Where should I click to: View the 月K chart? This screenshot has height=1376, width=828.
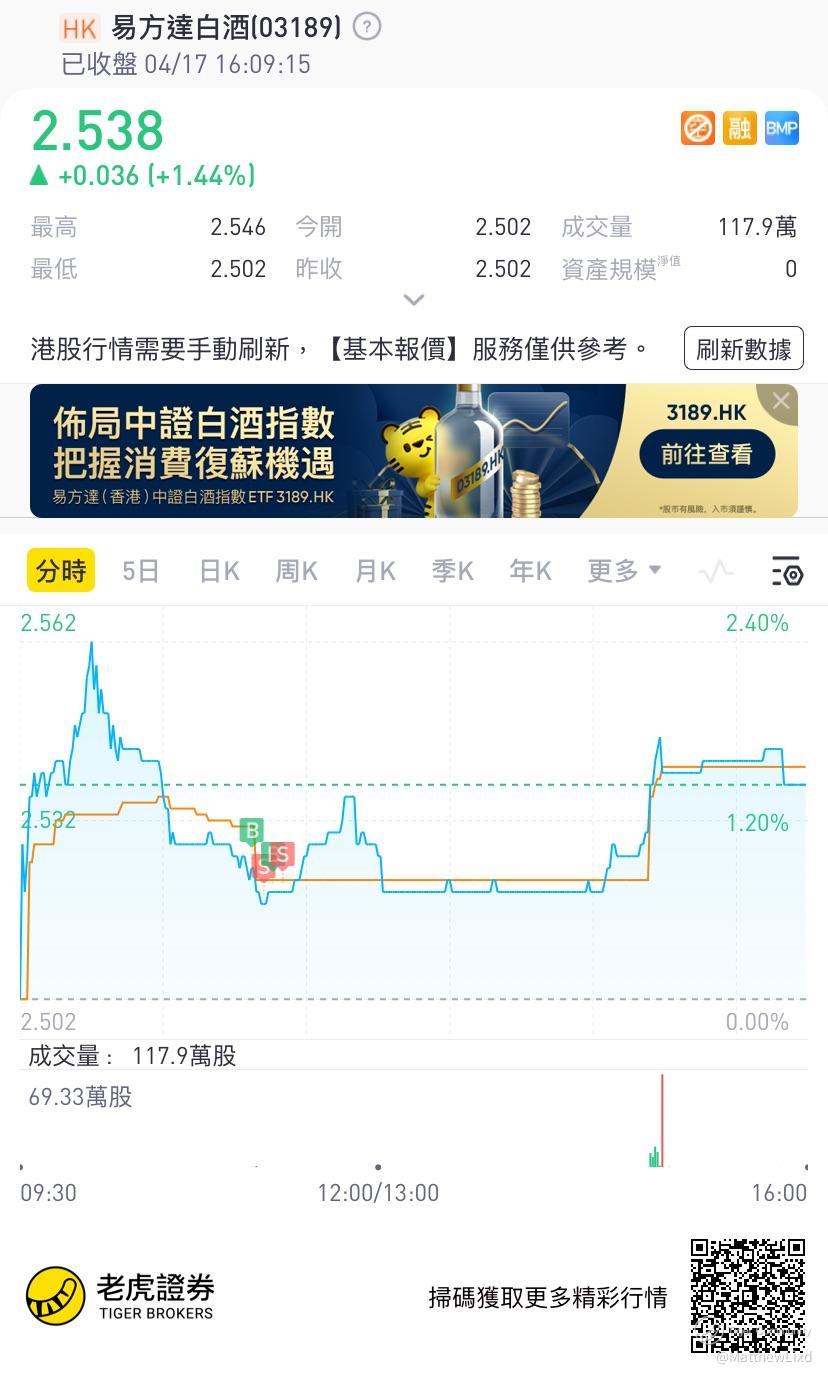[x=375, y=571]
